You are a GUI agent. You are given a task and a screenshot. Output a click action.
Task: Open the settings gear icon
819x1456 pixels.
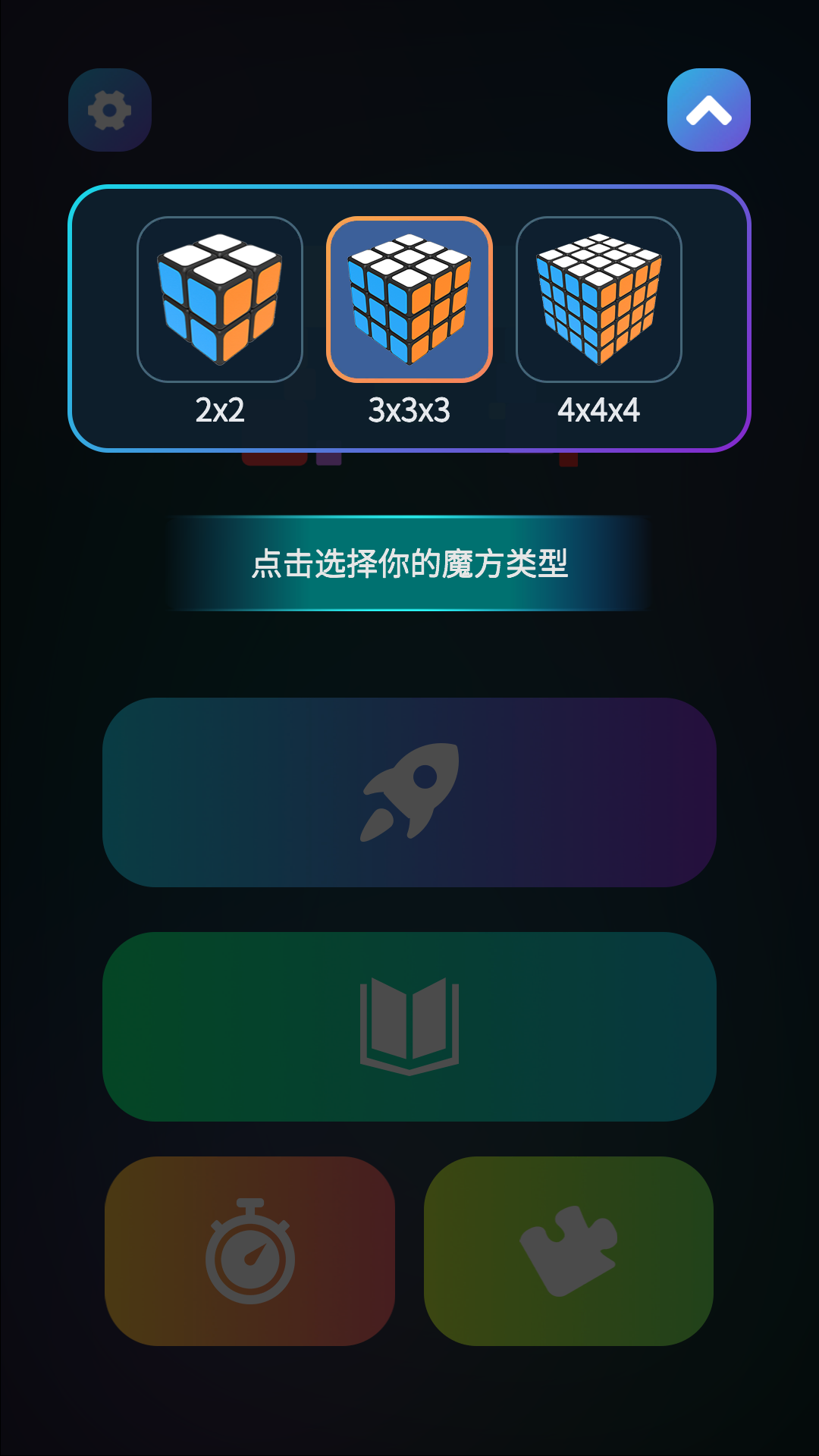pyautogui.click(x=109, y=109)
